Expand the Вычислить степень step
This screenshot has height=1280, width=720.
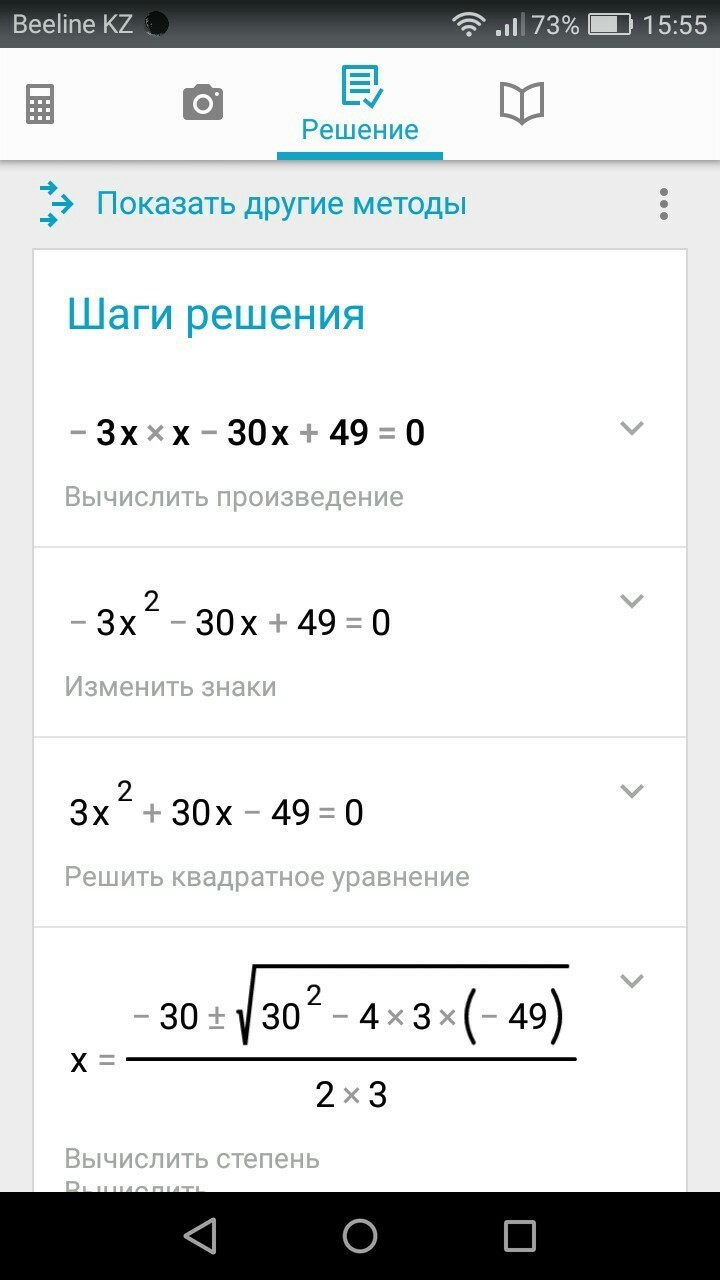[x=631, y=981]
